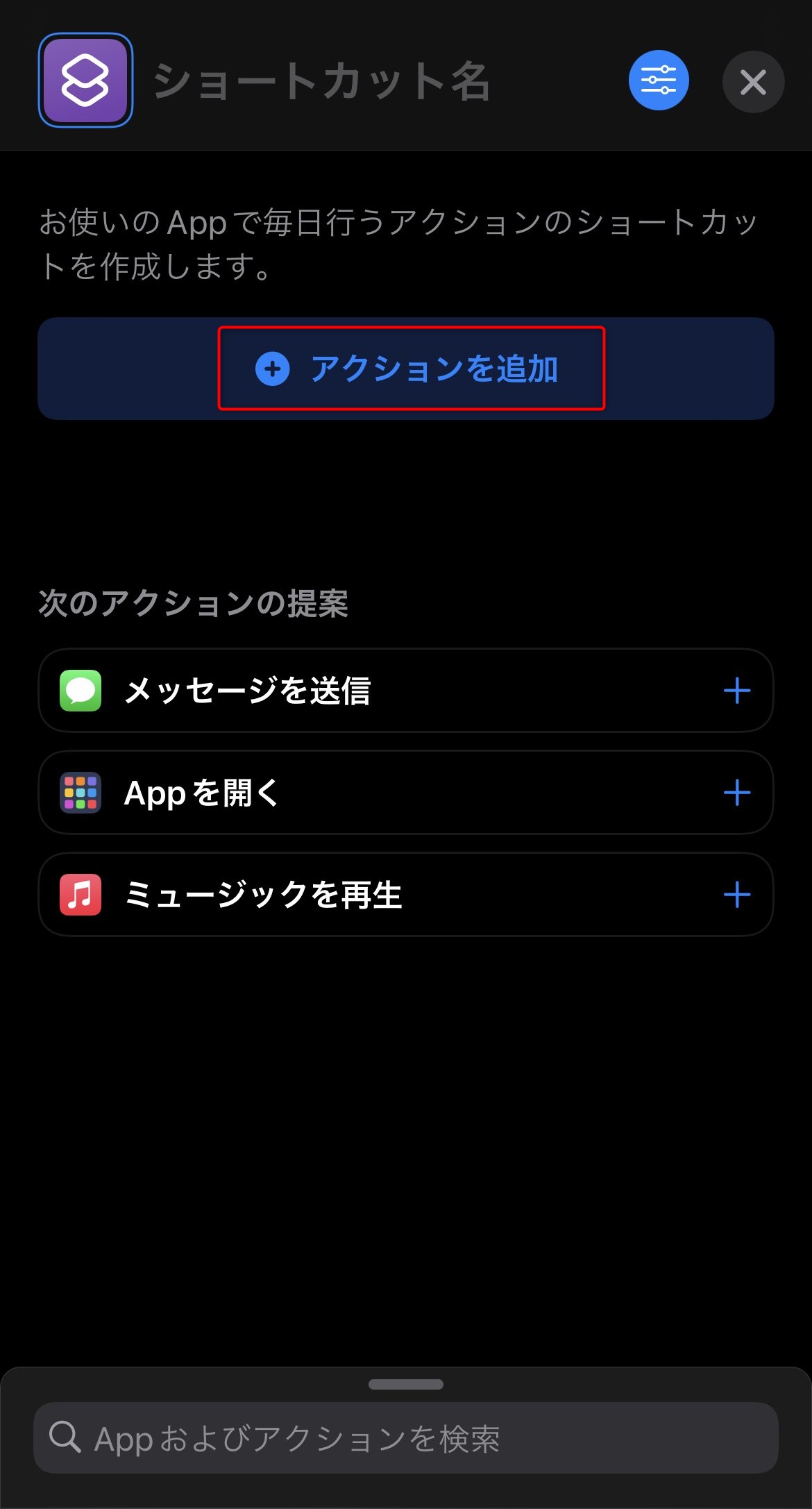Edit the ショートカット名 name field
Screen dimensions: 812x1509
pyautogui.click(x=322, y=81)
